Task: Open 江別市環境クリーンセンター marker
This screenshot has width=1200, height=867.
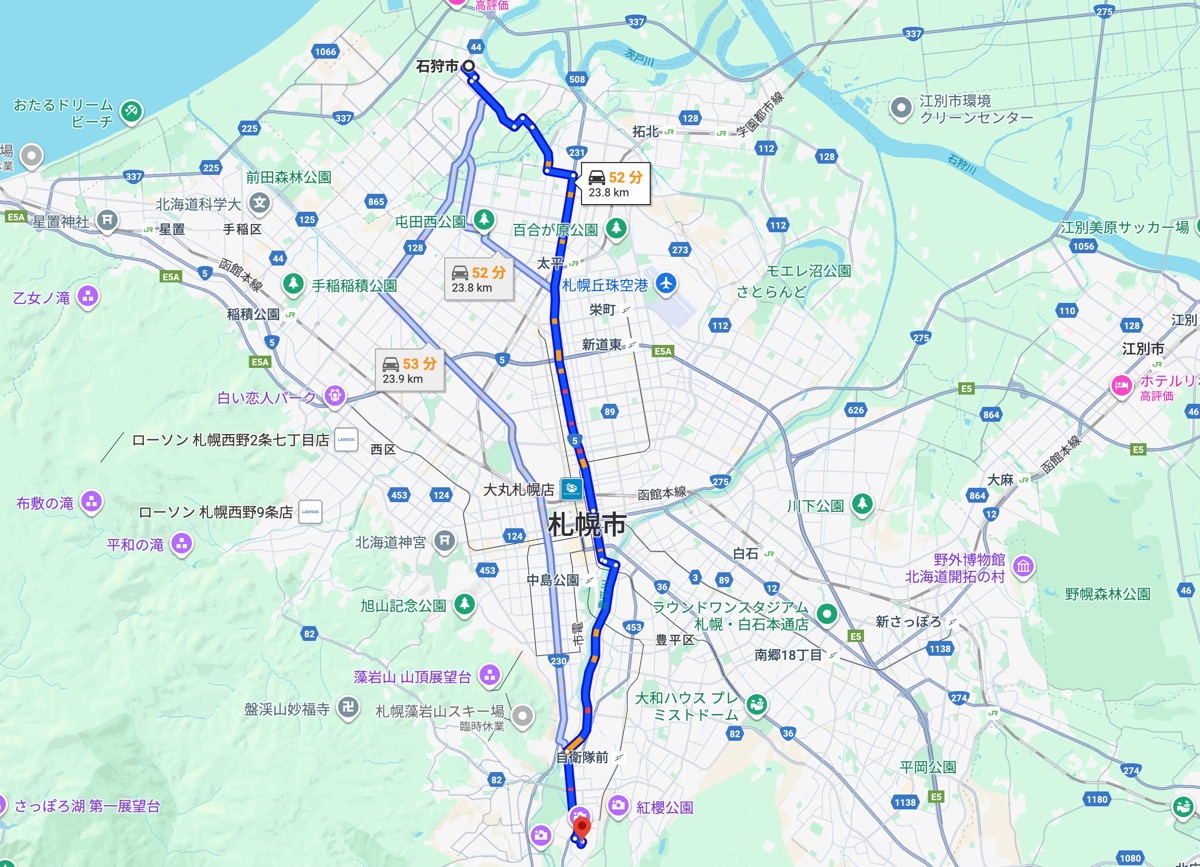Action: point(901,105)
